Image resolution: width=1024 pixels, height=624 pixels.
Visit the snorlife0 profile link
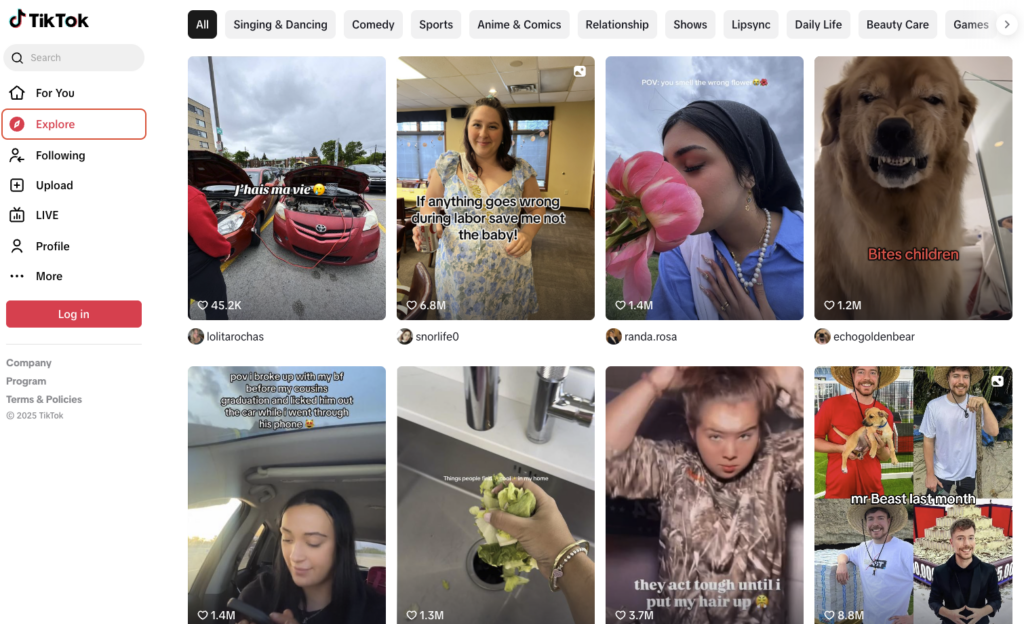[437, 337]
